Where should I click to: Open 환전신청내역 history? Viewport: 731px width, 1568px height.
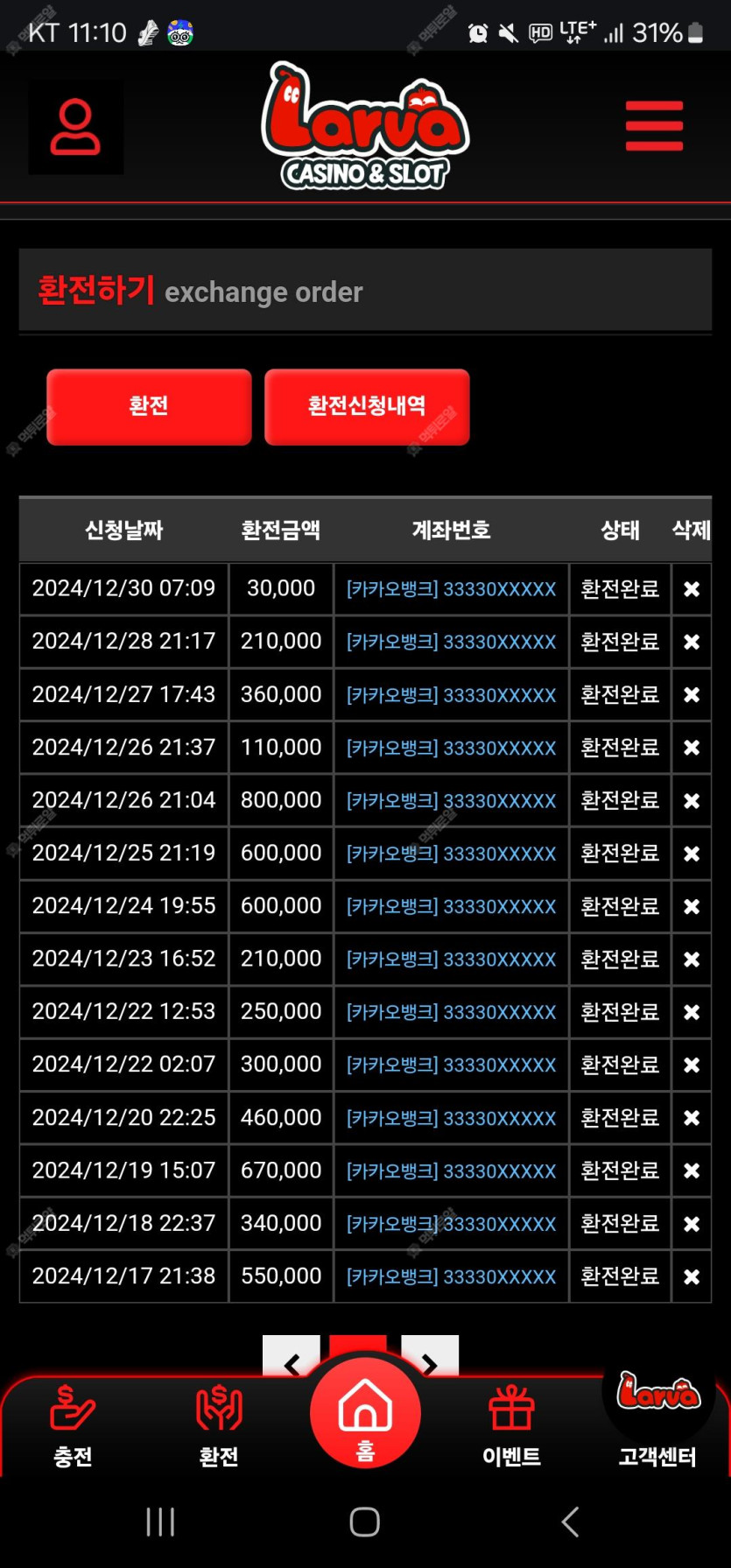coord(367,406)
